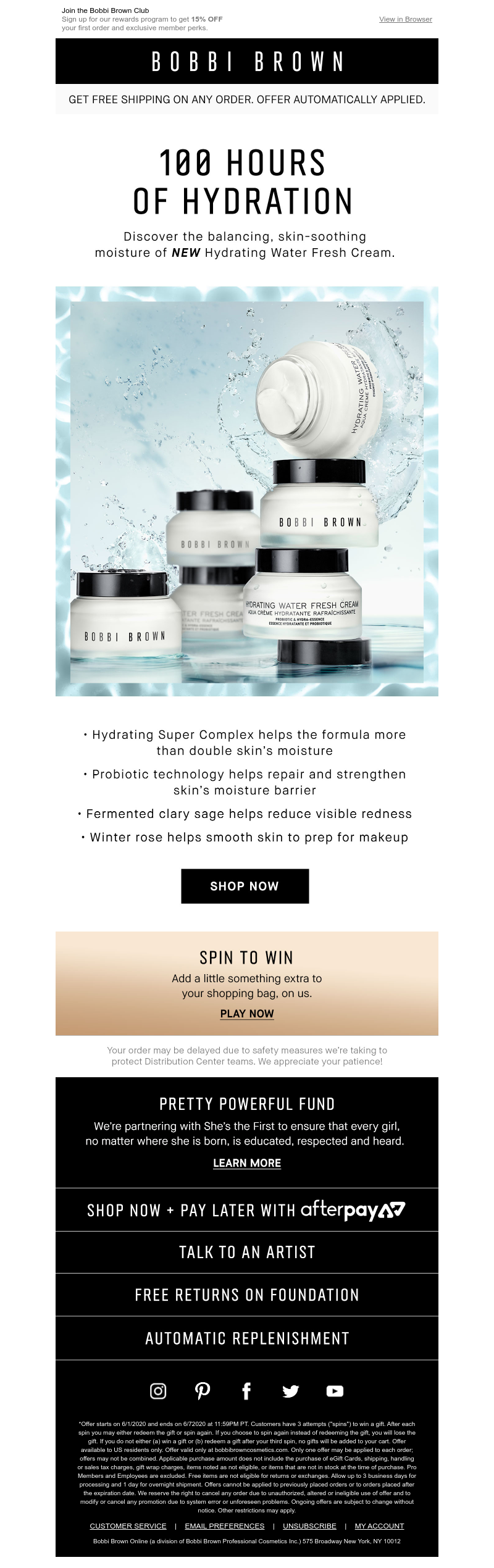Open Learn More about Pretty Powerful Fund
The height and width of the screenshot is (1568, 494).
point(246,1163)
